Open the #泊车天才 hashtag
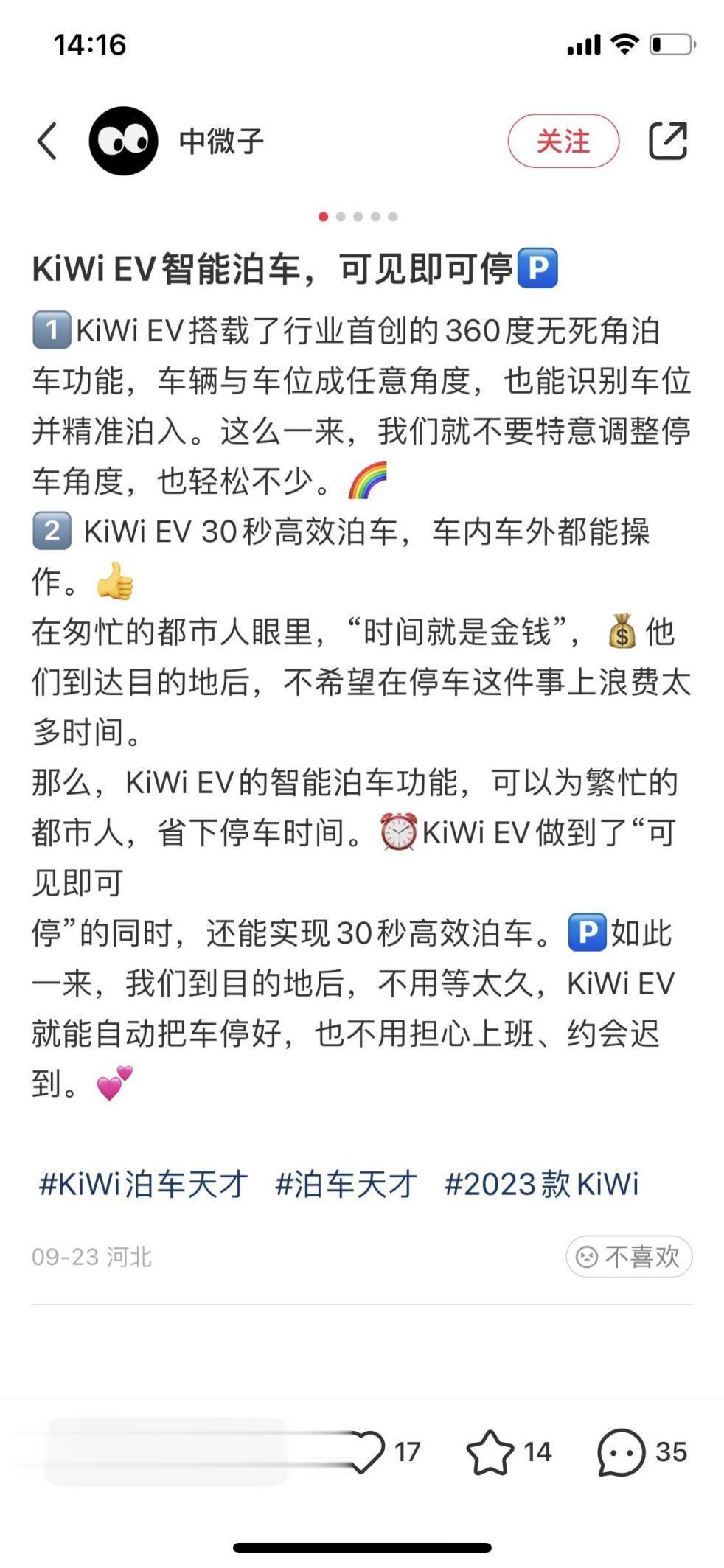Image resolution: width=724 pixels, height=1568 pixels. [x=346, y=1184]
